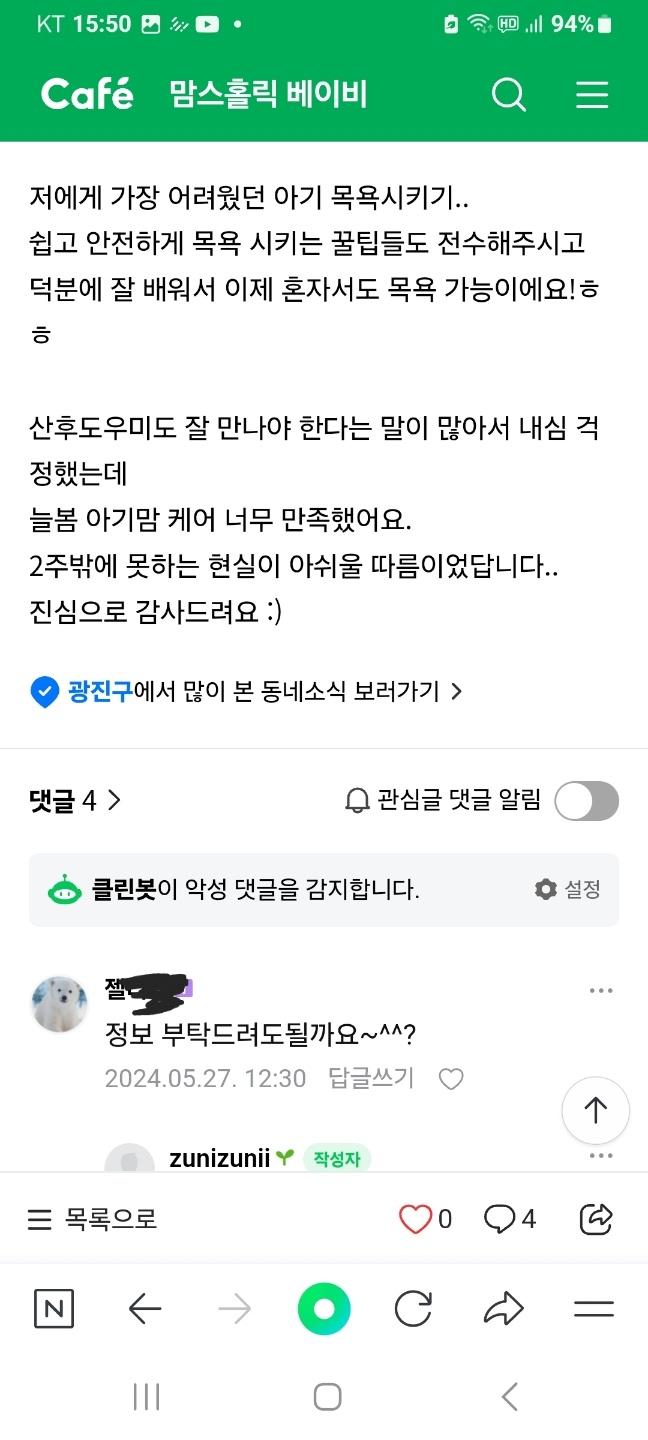Share this post
The height and width of the screenshot is (1440, 648).
click(596, 1219)
